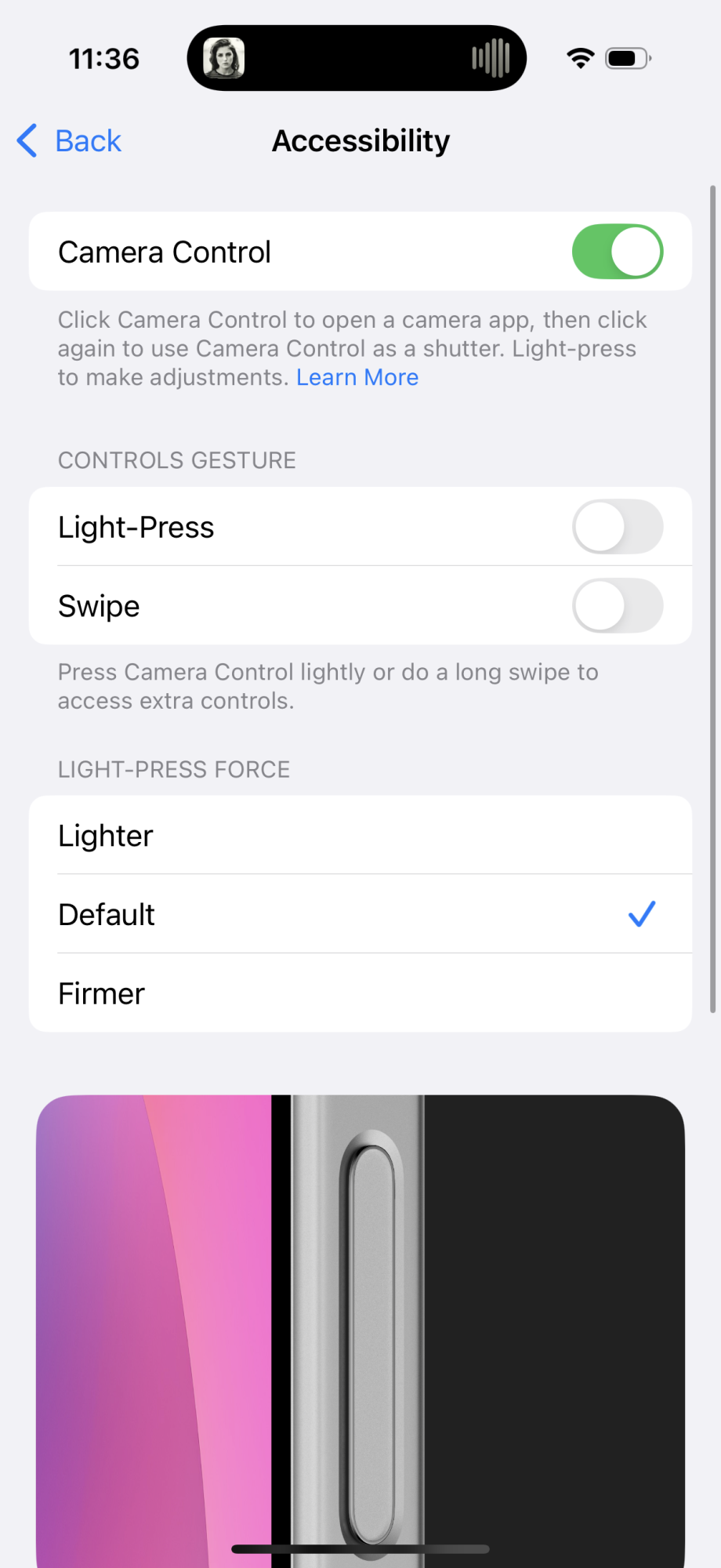This screenshot has height=1568, width=721.
Task: Open the Learn More link
Action: tap(357, 378)
